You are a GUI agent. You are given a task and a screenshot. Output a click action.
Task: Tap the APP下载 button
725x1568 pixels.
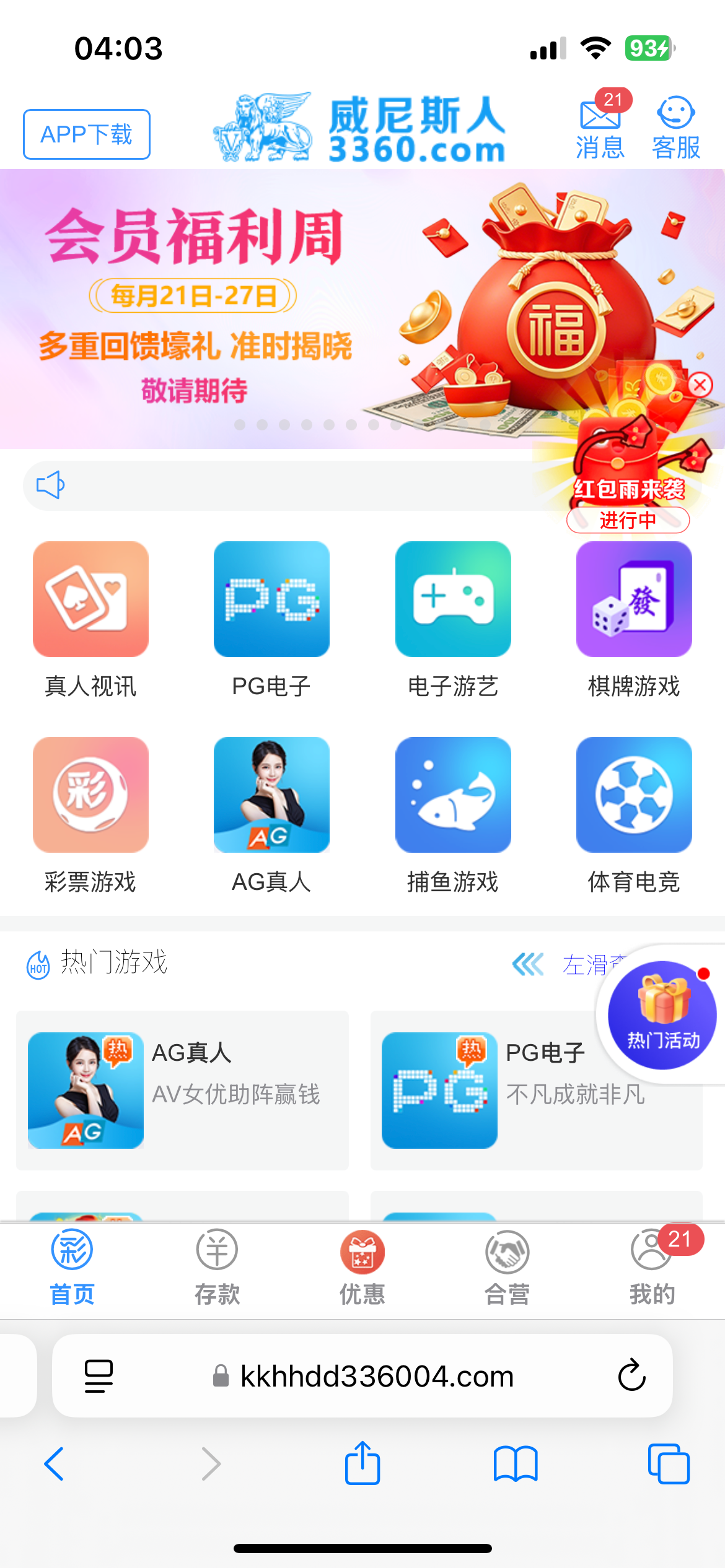87,134
